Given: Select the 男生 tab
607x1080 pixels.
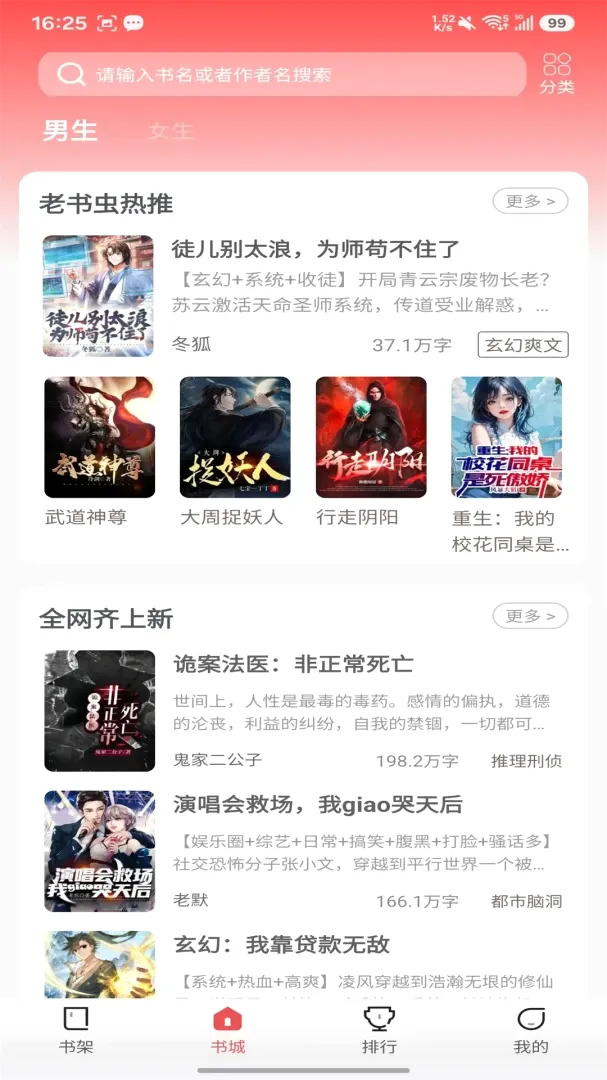Looking at the screenshot, I should pyautogui.click(x=70, y=130).
